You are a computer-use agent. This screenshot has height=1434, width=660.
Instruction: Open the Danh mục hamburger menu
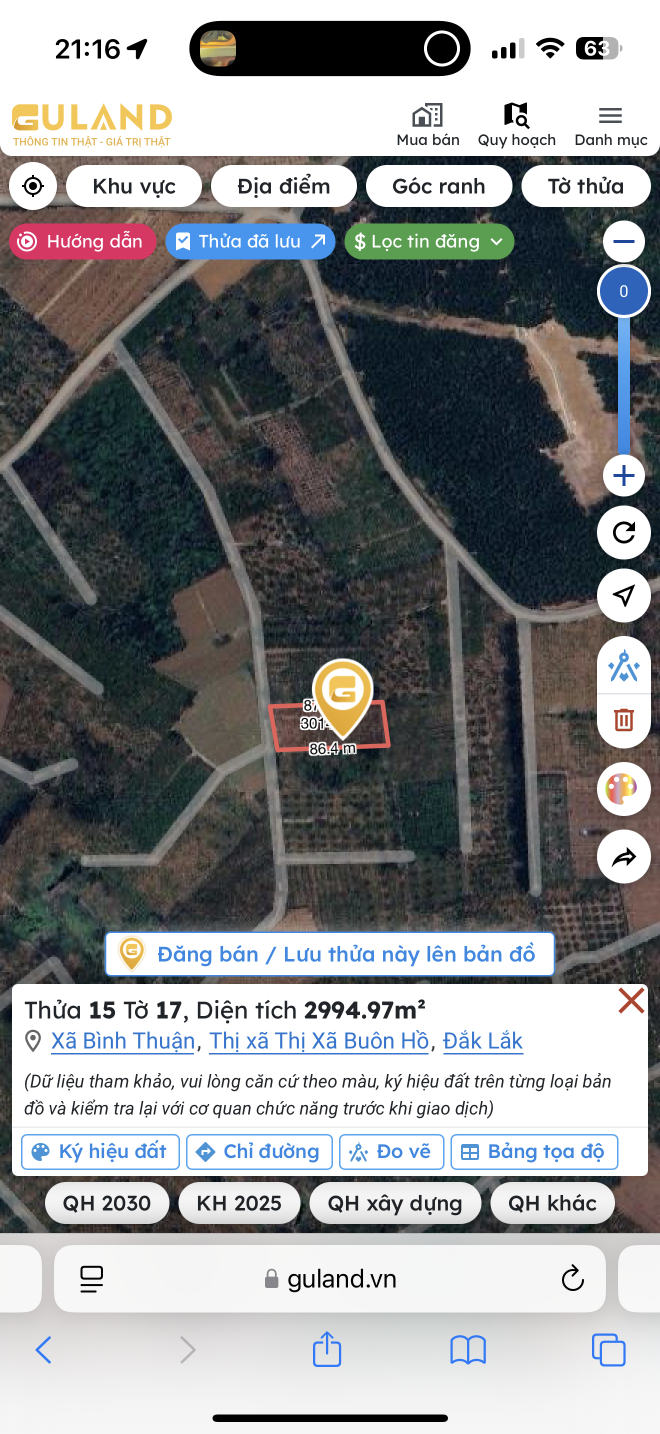tap(610, 126)
